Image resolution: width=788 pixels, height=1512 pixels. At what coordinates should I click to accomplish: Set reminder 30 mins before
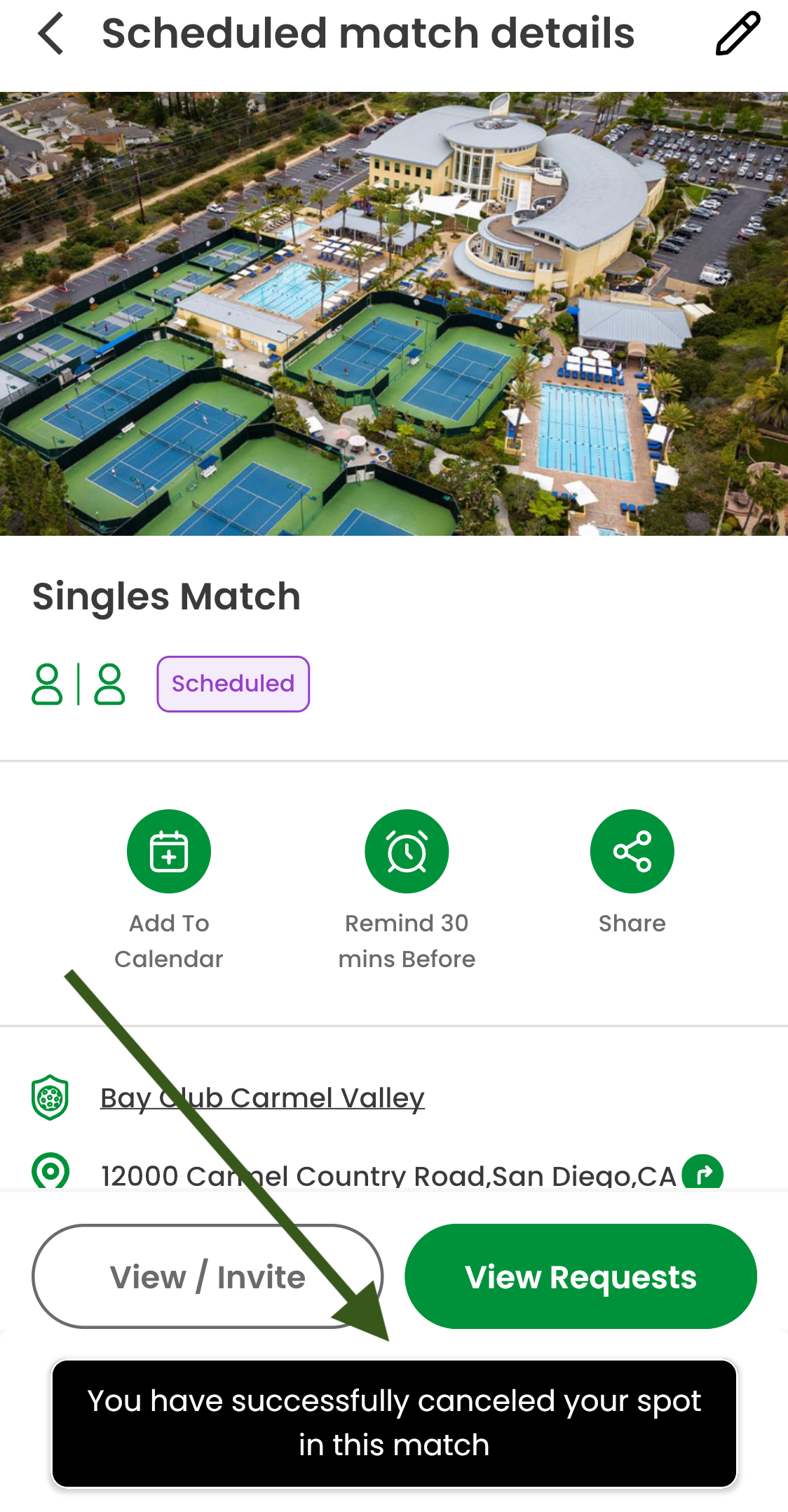pos(407,851)
